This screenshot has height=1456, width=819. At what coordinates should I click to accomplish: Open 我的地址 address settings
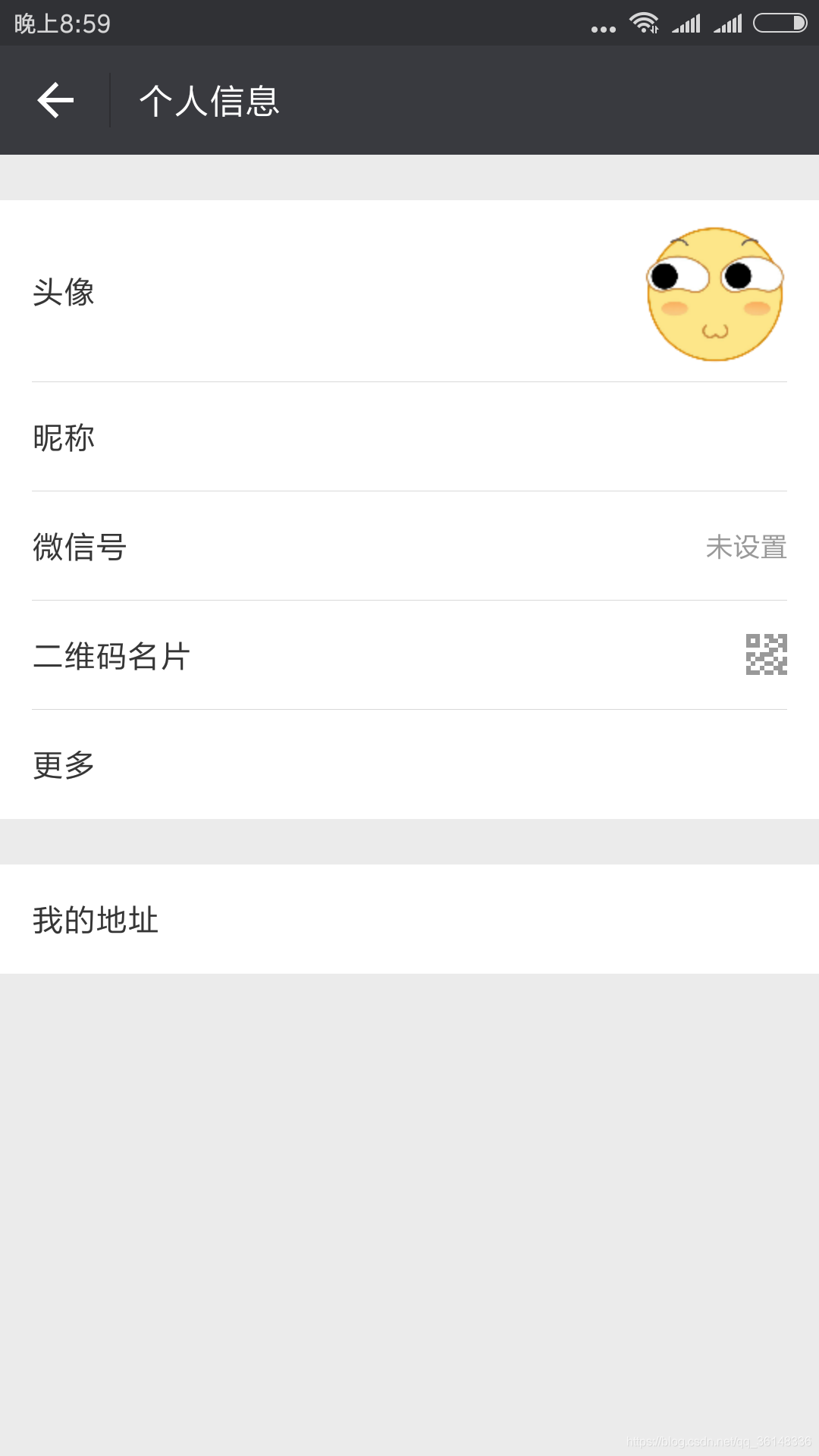tap(409, 919)
